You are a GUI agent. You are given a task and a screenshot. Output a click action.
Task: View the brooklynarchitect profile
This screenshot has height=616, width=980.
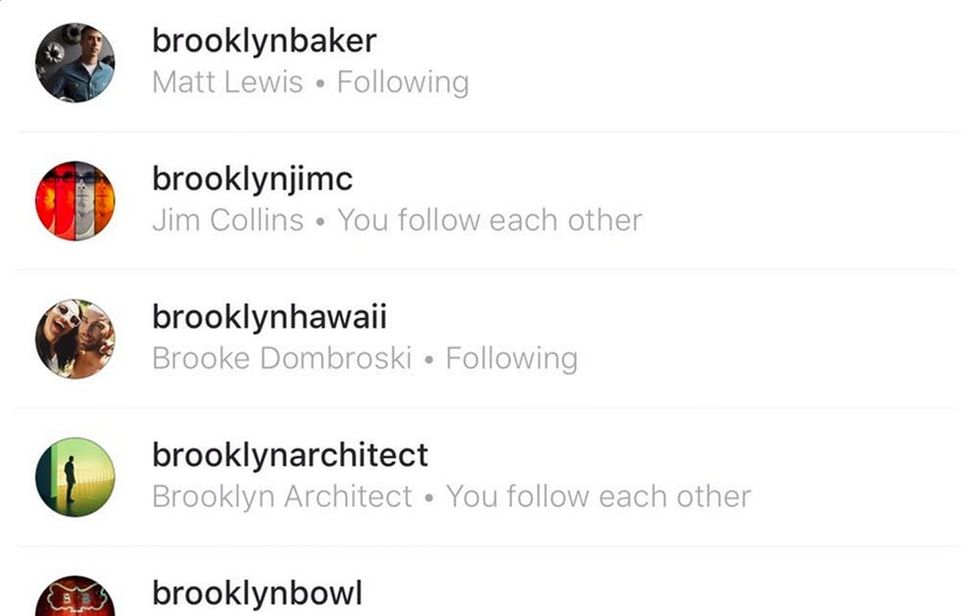(x=290, y=456)
